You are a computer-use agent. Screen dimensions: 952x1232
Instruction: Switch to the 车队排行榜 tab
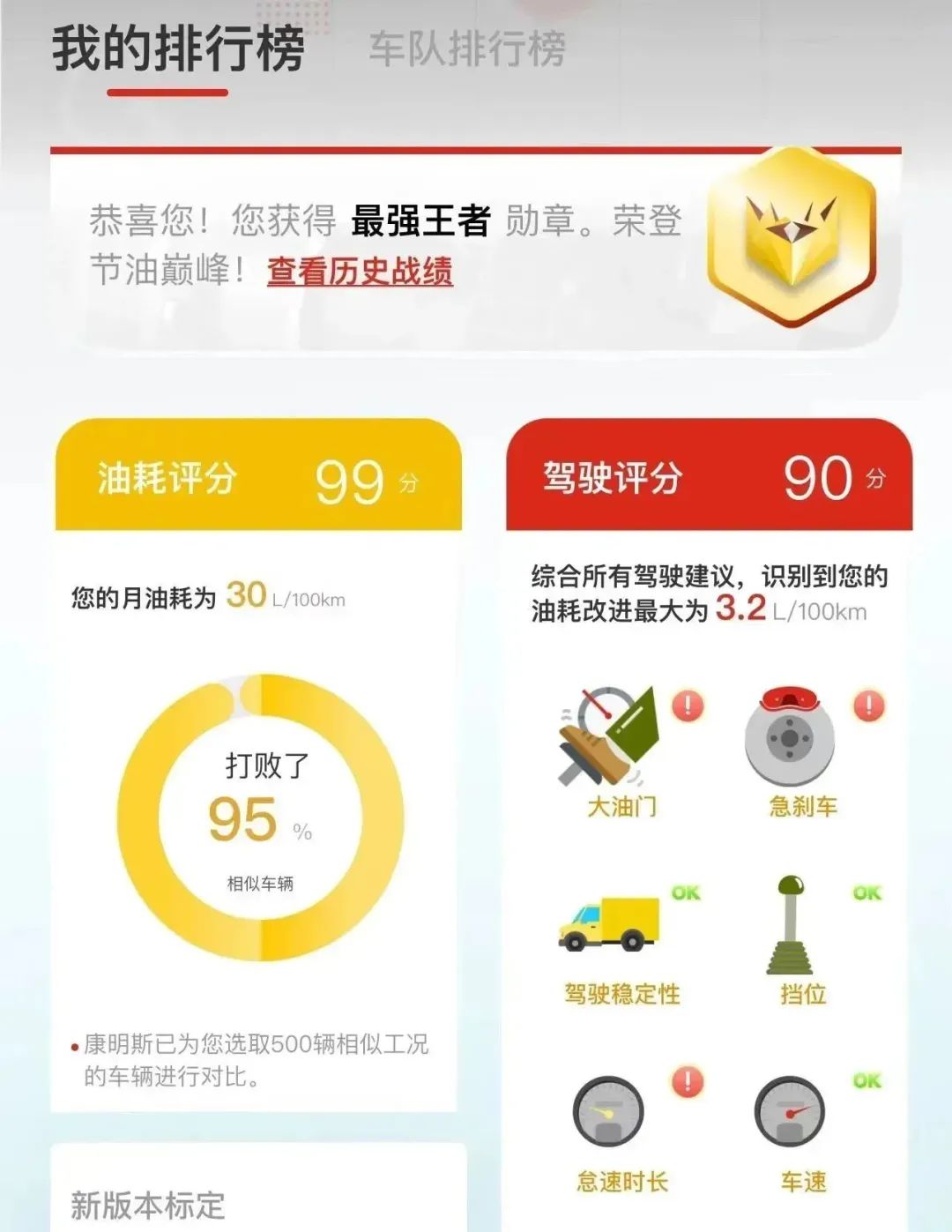click(467, 49)
